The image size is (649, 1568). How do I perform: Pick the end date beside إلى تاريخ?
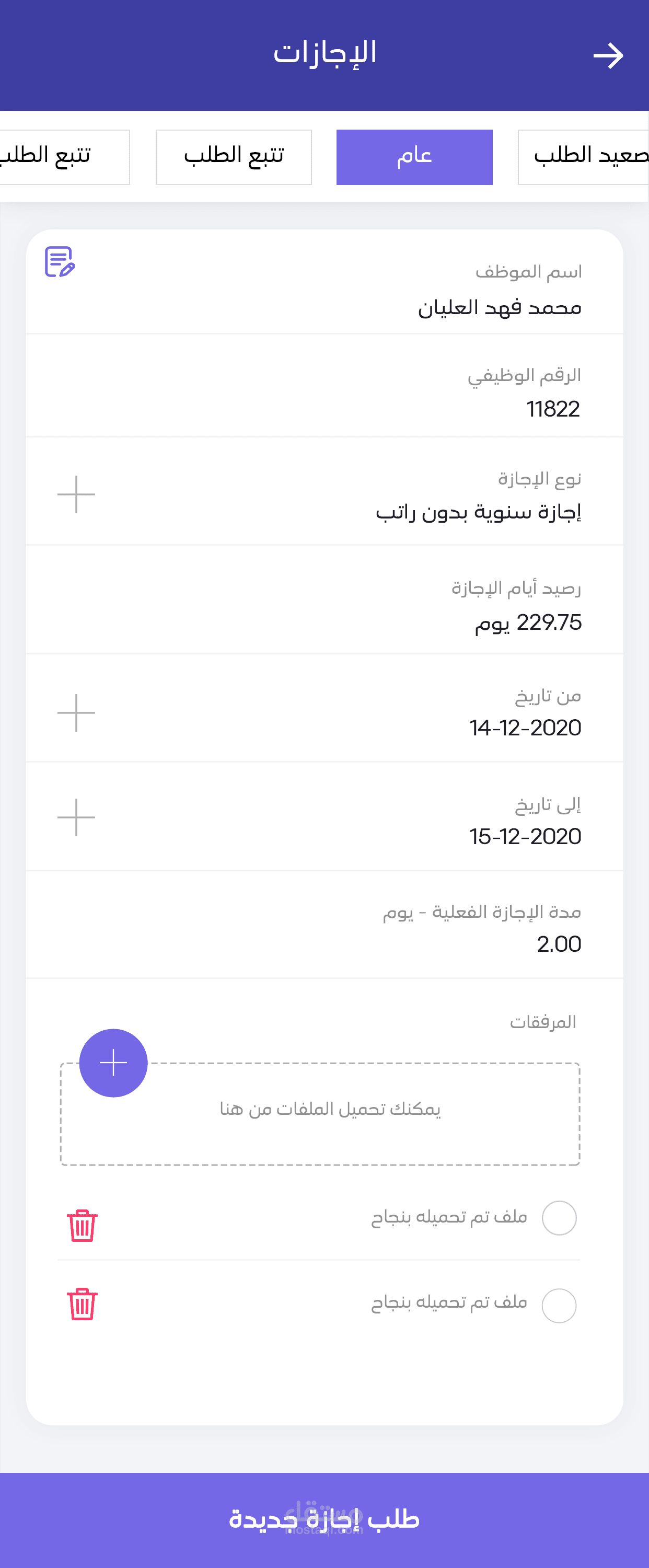76,817
